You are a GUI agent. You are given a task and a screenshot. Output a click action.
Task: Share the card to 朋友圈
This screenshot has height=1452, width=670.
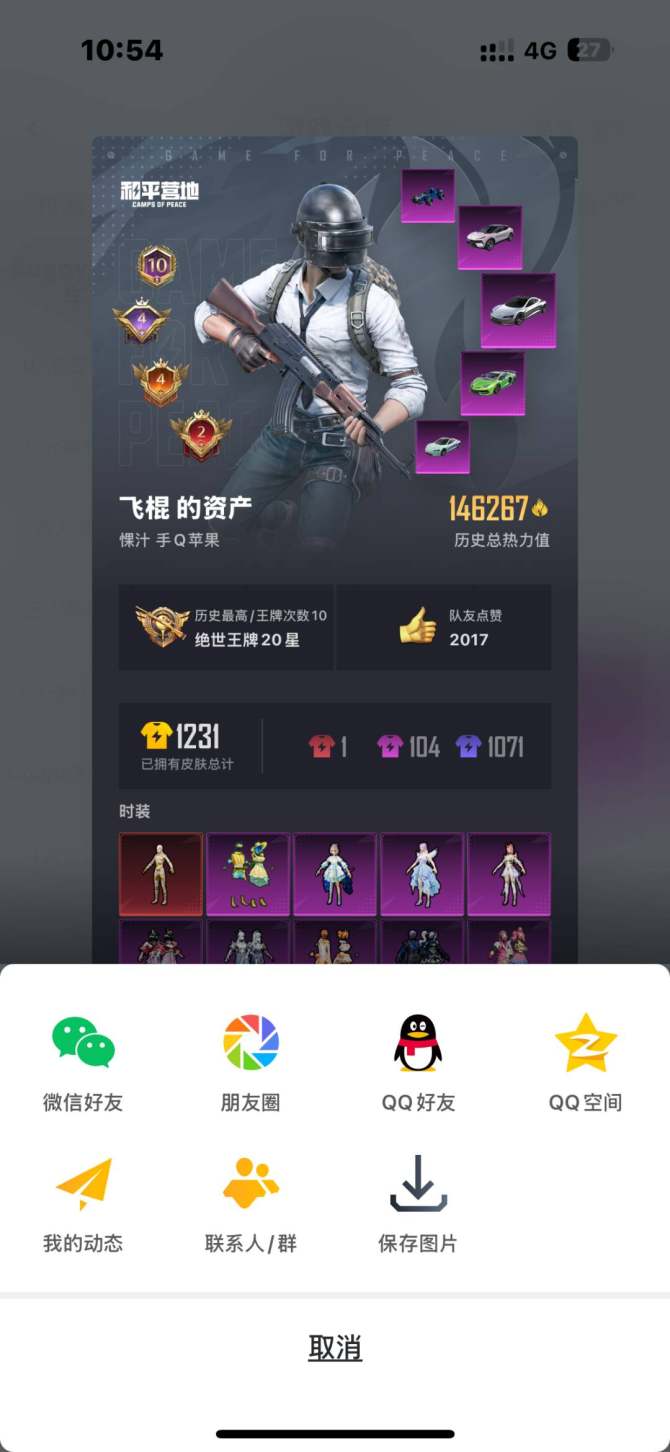coord(250,1044)
